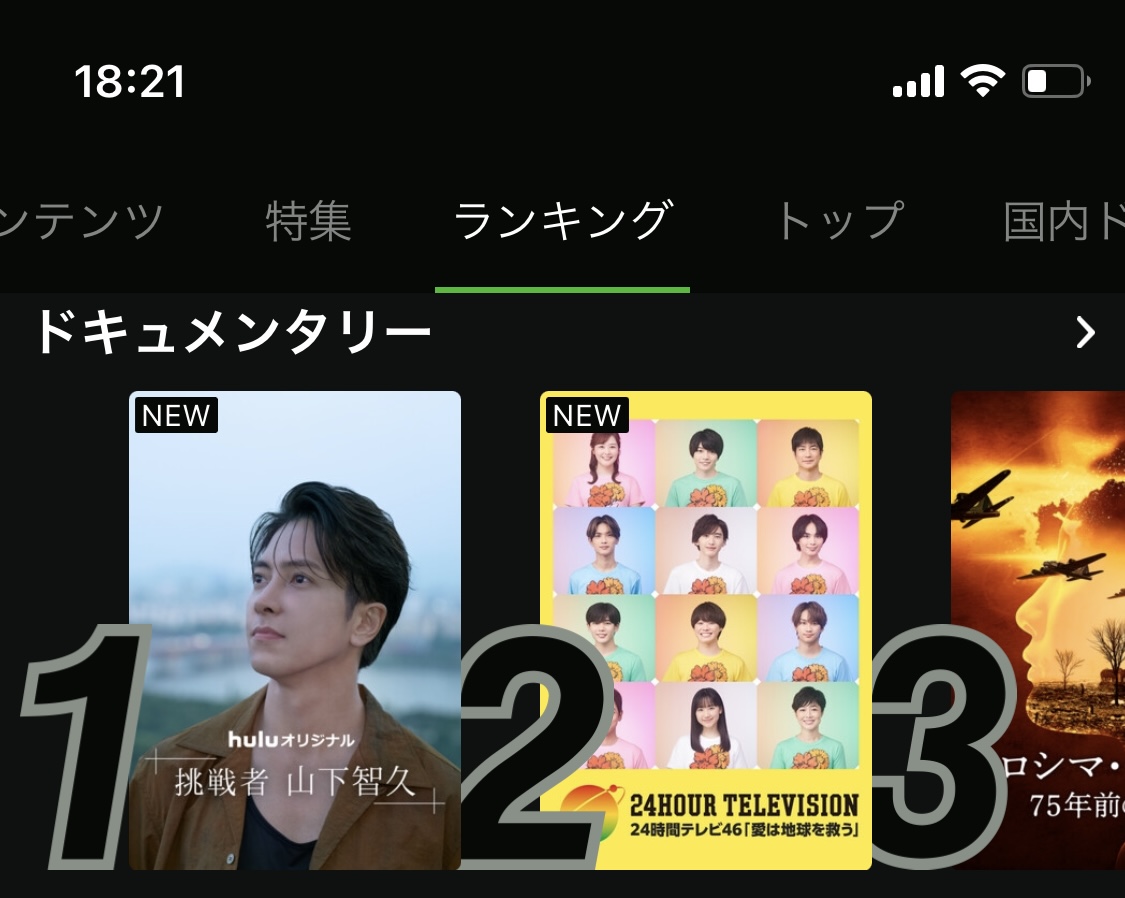Select the ランキング tab
Image resolution: width=1125 pixels, height=898 pixels.
pos(561,222)
